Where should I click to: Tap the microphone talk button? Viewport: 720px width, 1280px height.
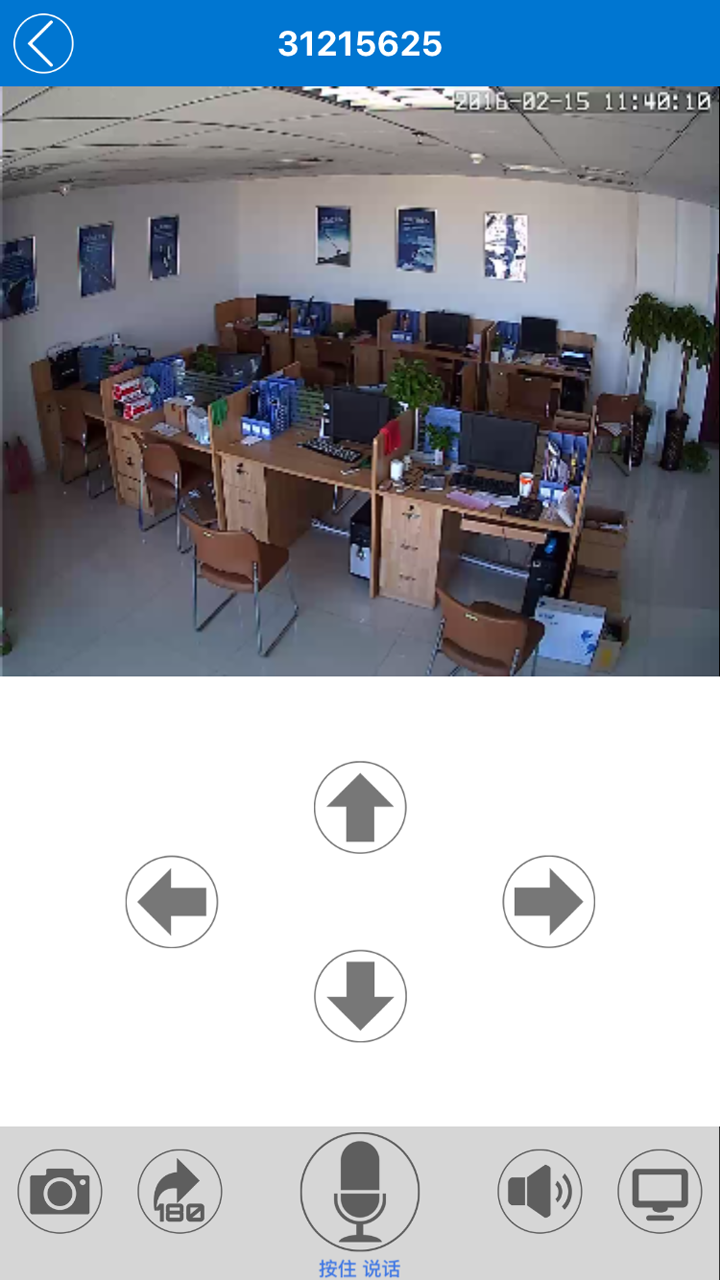[360, 1192]
